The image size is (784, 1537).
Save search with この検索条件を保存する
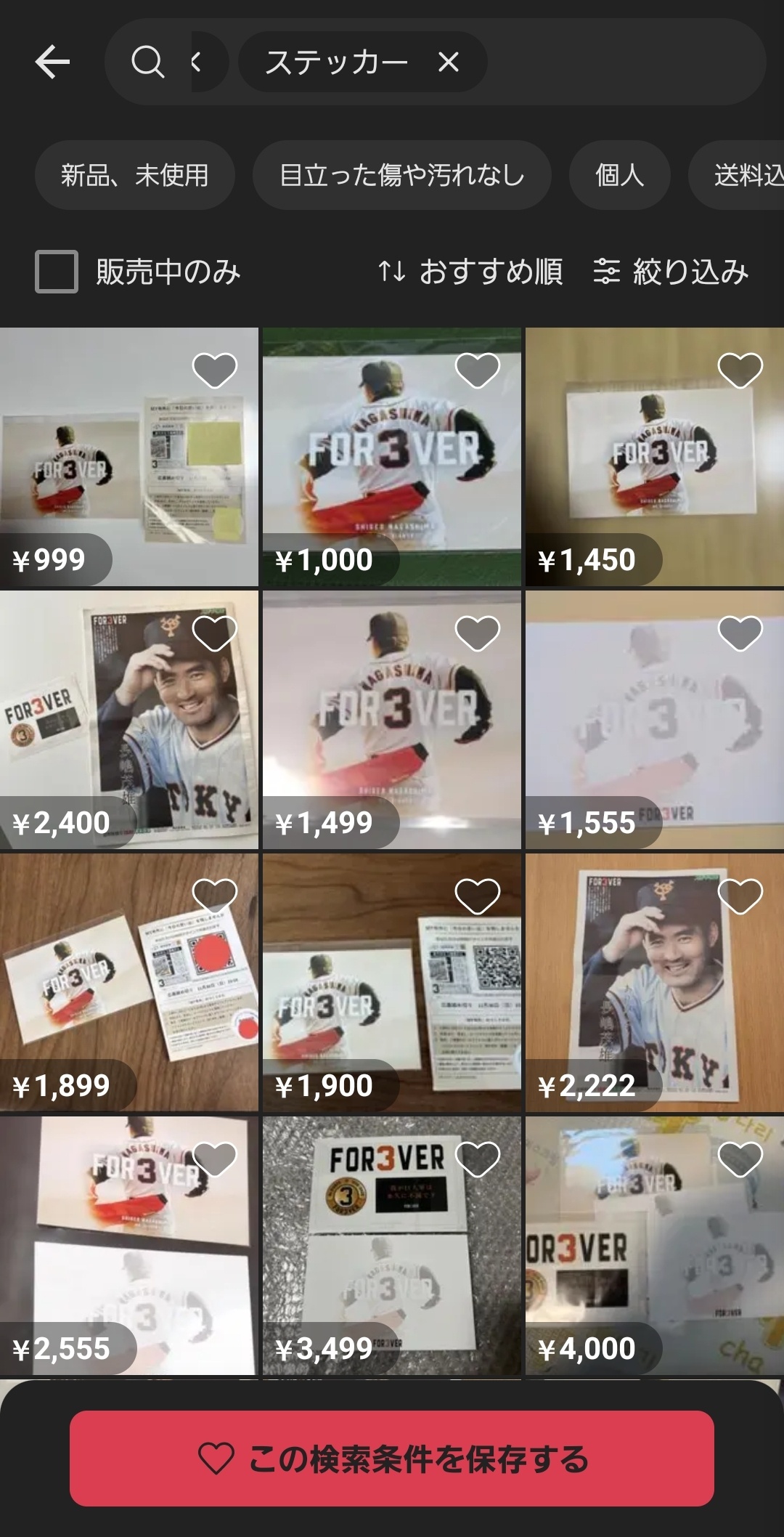tap(392, 1459)
